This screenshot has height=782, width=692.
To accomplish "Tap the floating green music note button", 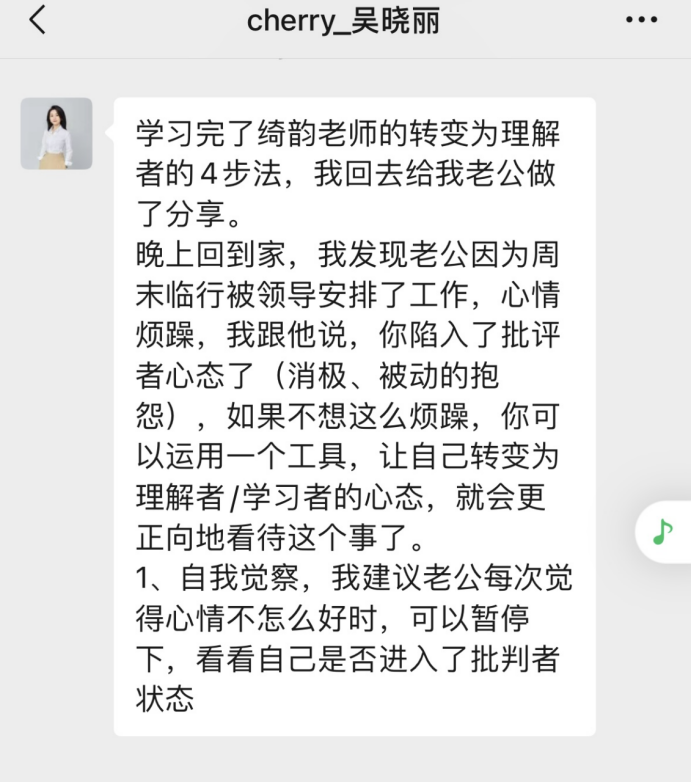I will 663,531.
